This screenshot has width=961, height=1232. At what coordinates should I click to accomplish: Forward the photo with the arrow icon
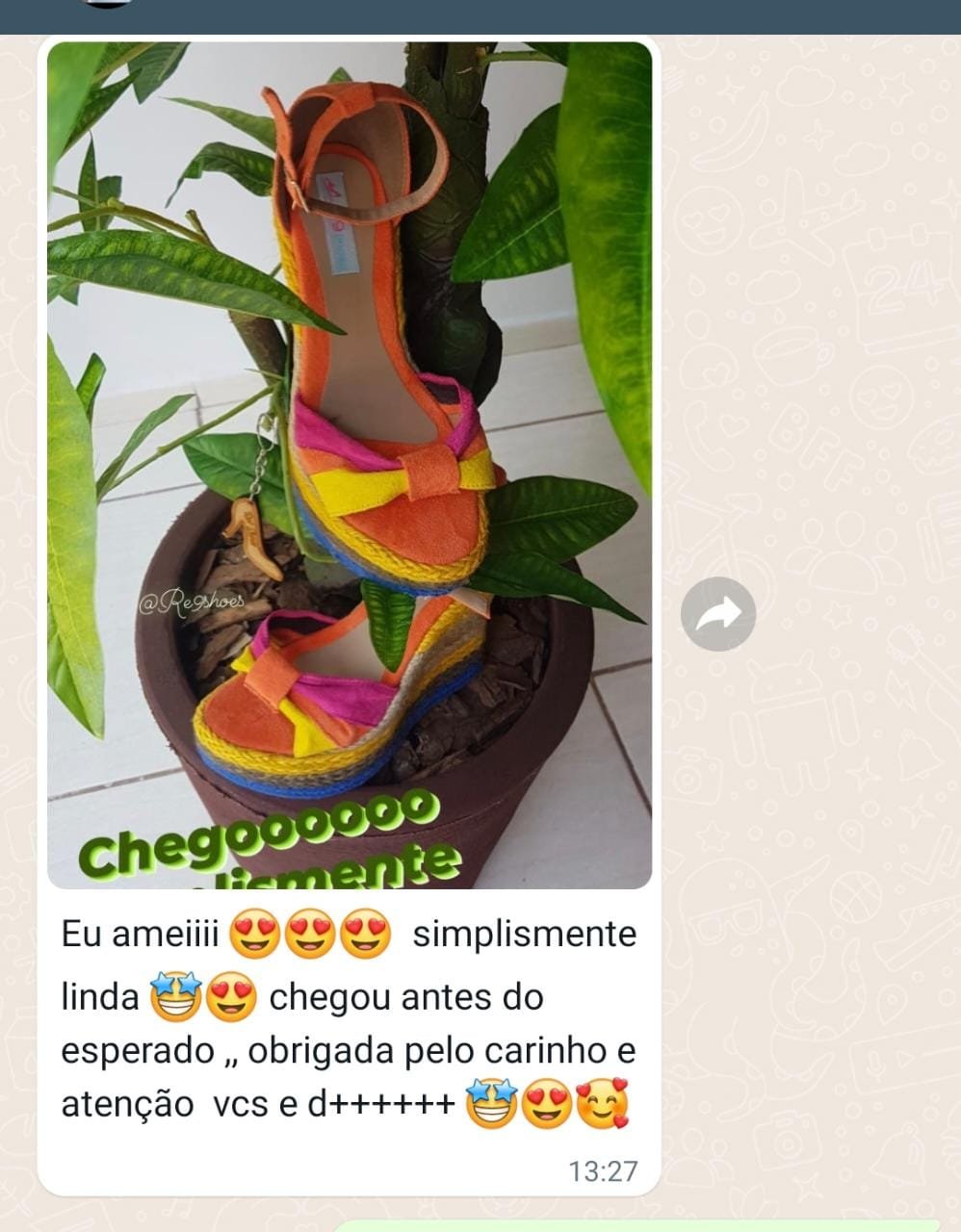(717, 614)
